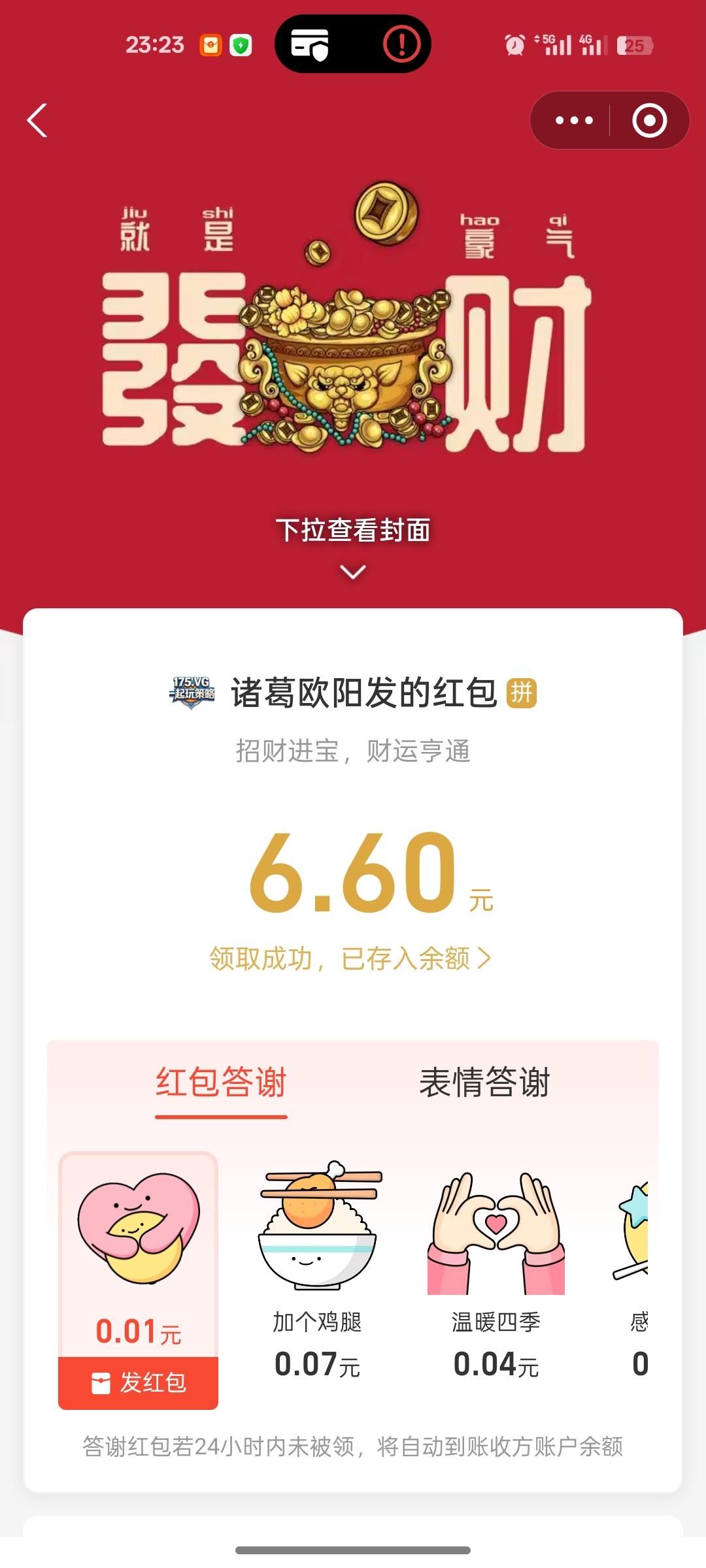Tap the back arrow at top left
The image size is (706, 1568).
(37, 121)
